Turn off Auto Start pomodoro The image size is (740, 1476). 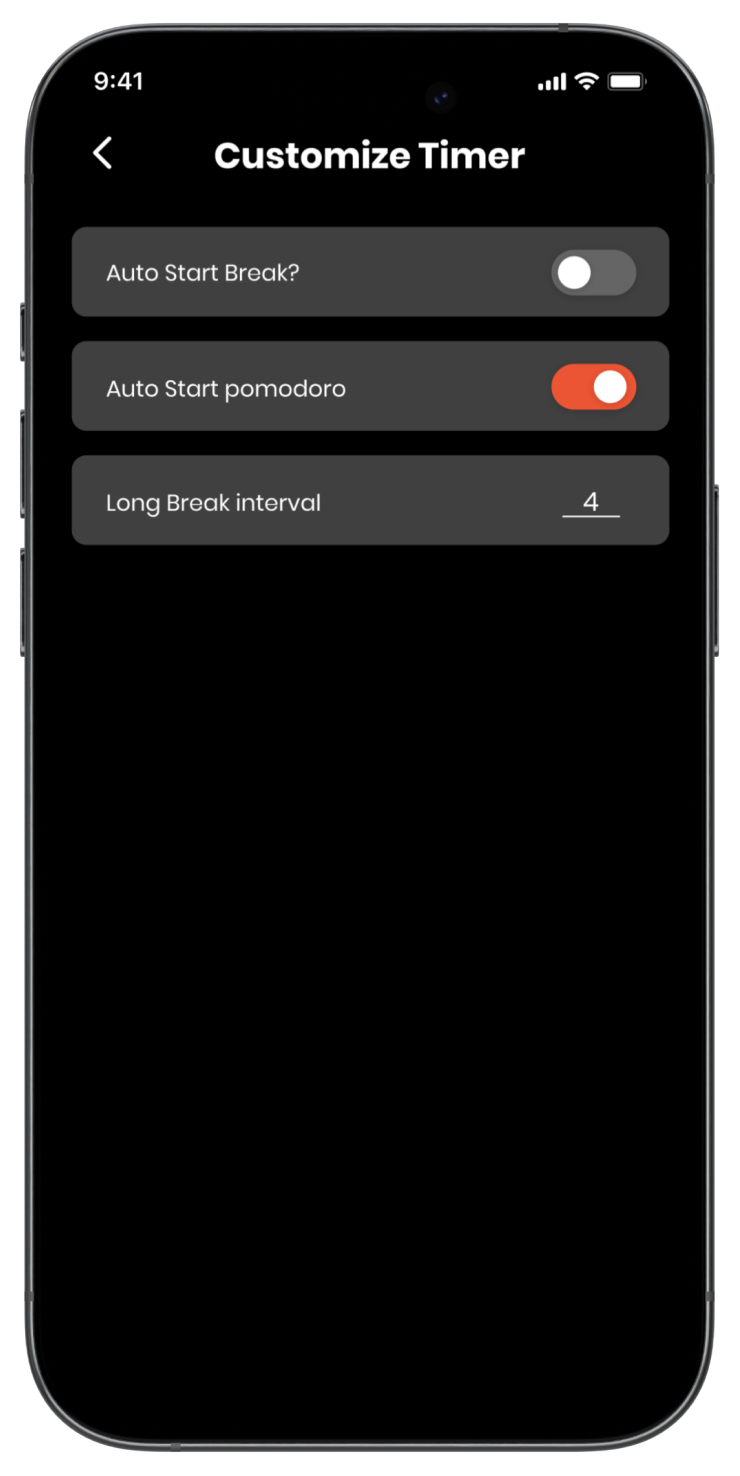[593, 387]
